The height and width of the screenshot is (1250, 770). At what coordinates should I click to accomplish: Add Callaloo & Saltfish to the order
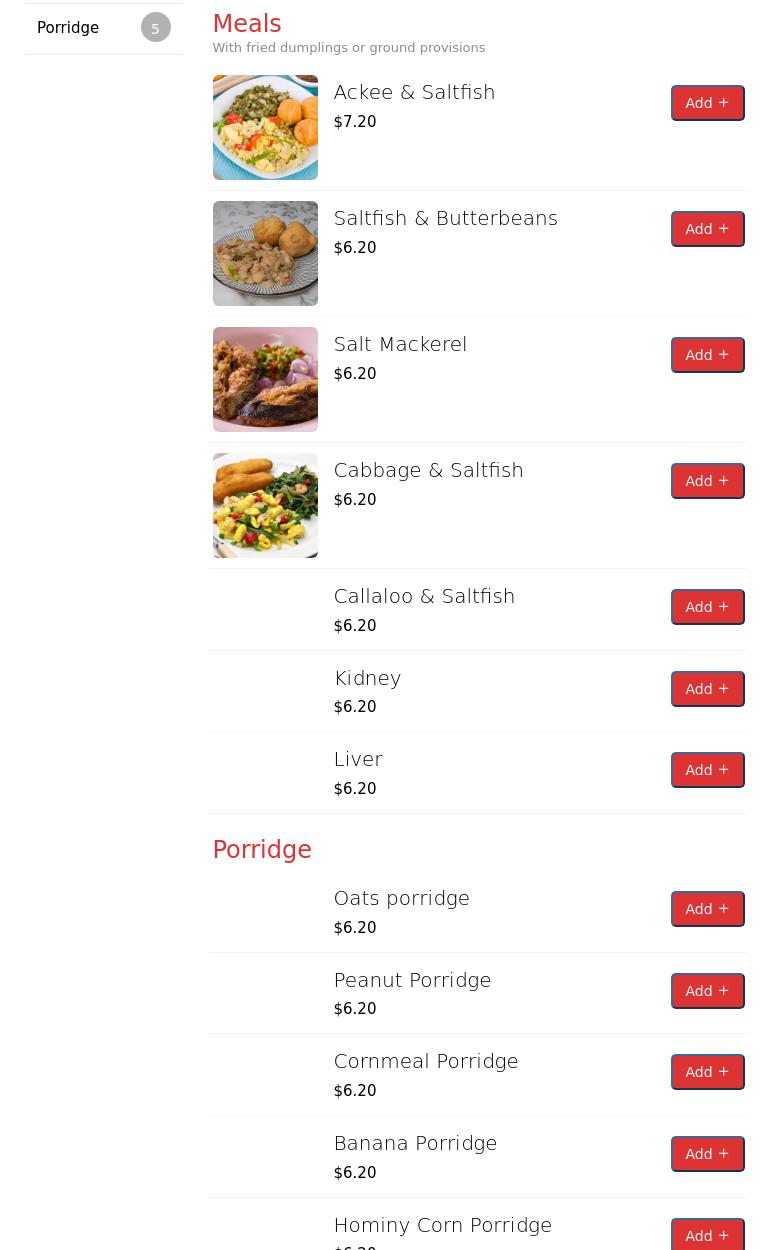[707, 607]
